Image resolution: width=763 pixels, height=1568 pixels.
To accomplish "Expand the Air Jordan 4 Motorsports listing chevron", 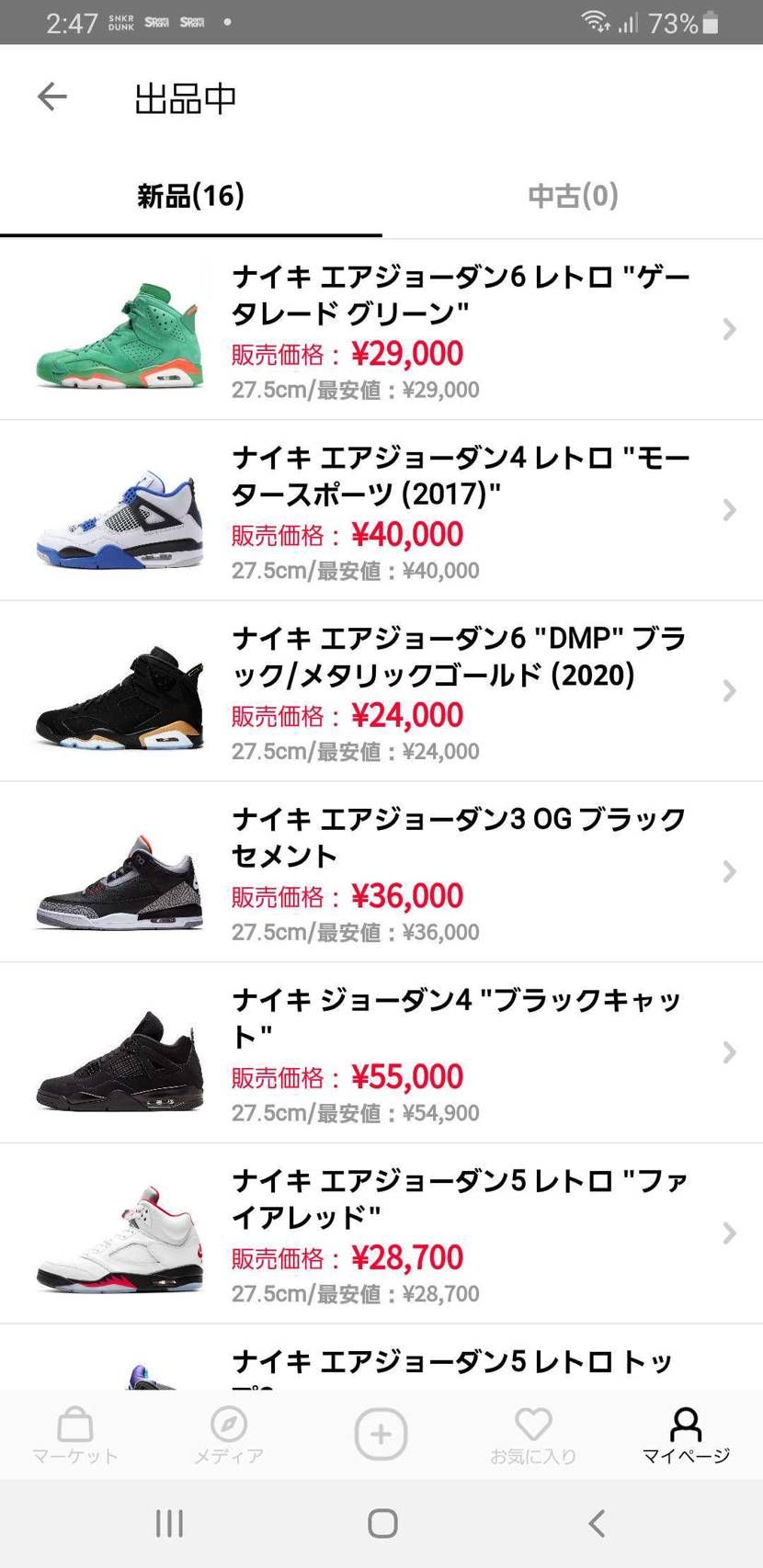I will [729, 510].
